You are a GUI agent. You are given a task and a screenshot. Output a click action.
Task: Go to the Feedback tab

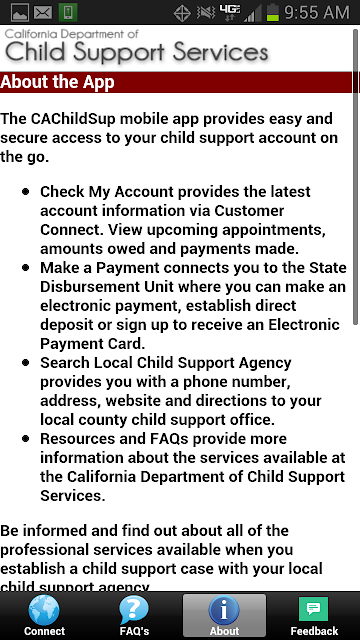314,616
